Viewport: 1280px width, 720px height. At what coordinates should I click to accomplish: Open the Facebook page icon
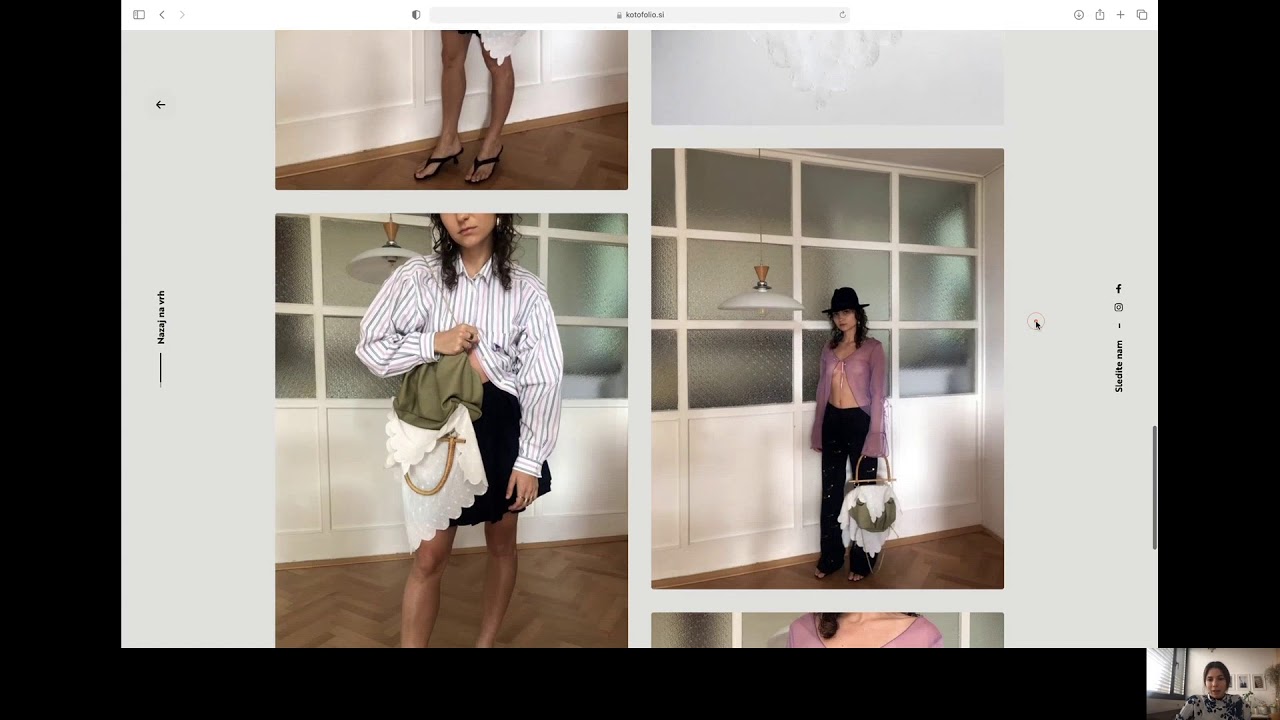1118,289
